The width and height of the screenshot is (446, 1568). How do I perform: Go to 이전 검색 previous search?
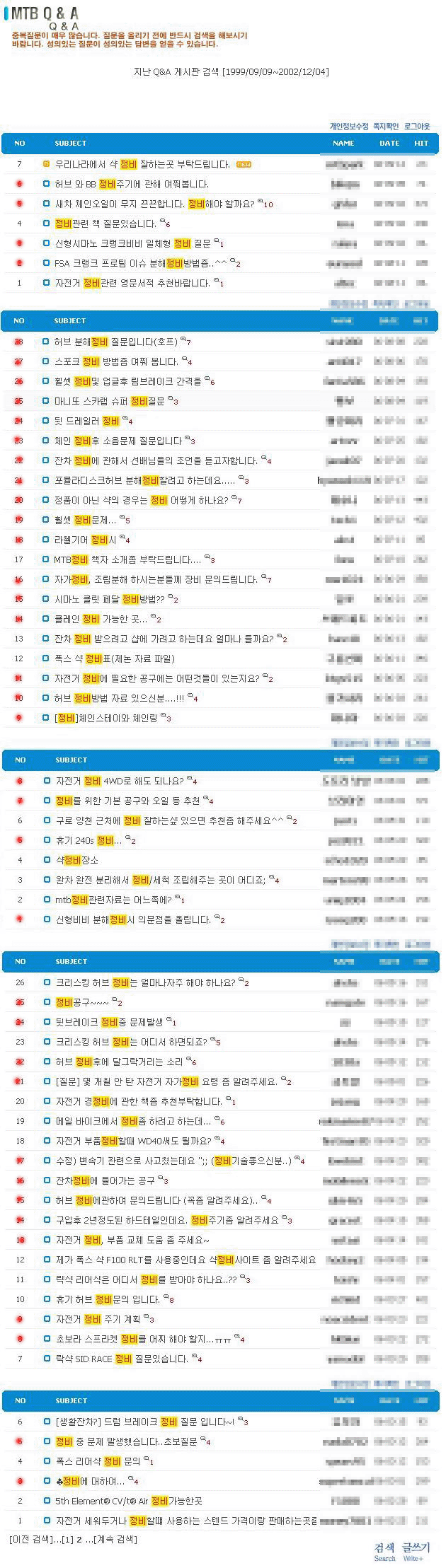point(30,1539)
